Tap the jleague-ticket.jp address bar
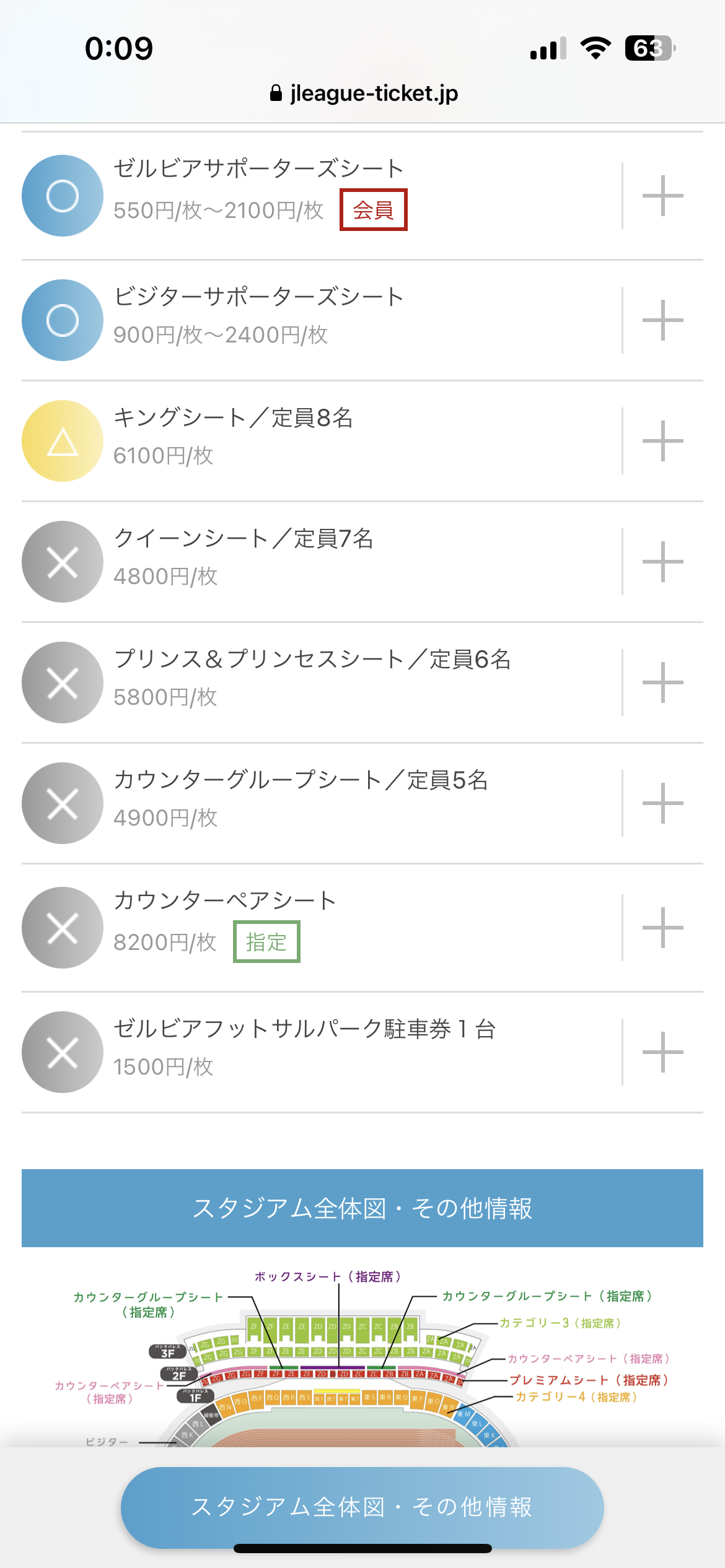The height and width of the screenshot is (1568, 725). (364, 94)
